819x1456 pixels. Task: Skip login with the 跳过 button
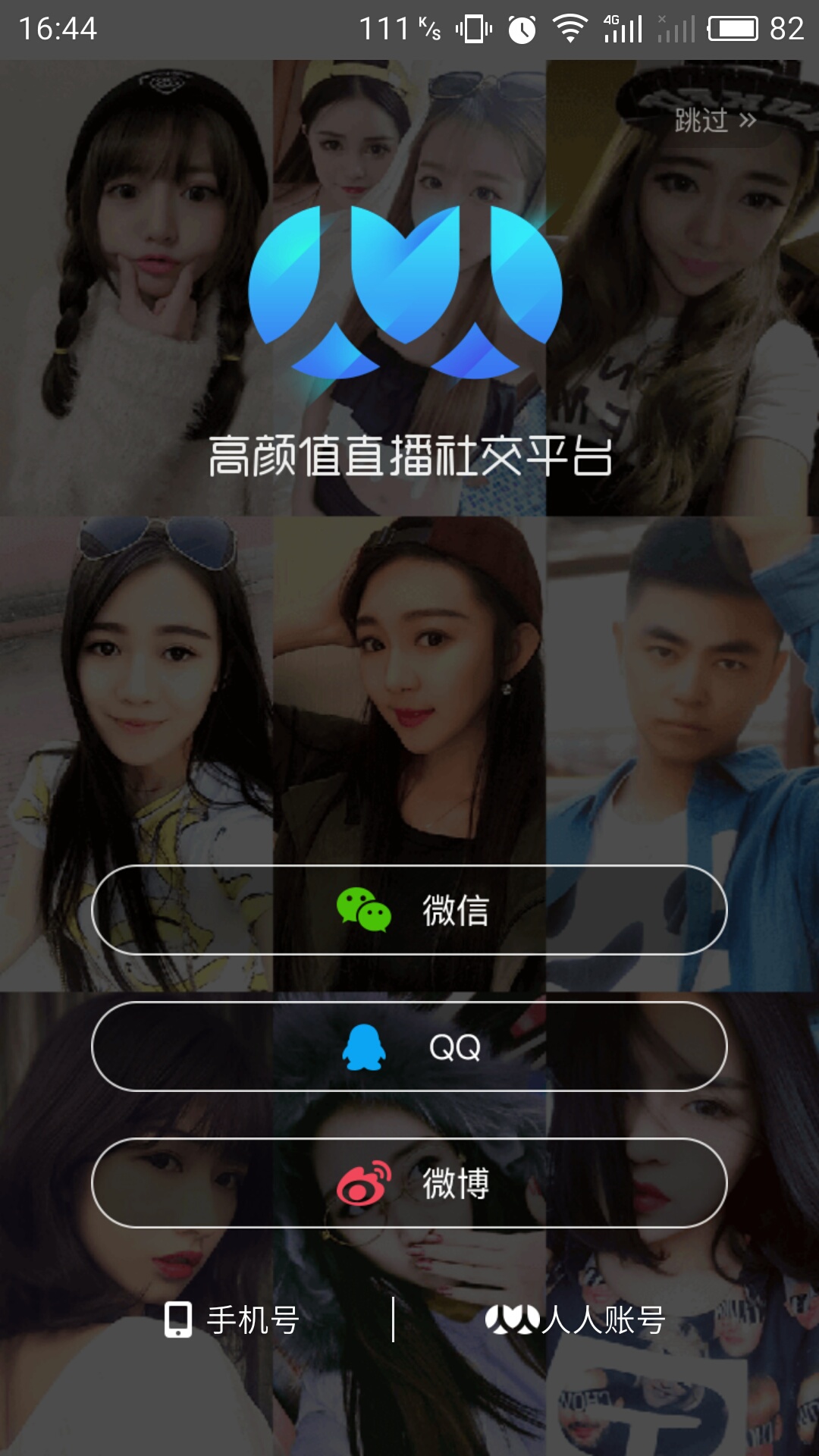(714, 121)
